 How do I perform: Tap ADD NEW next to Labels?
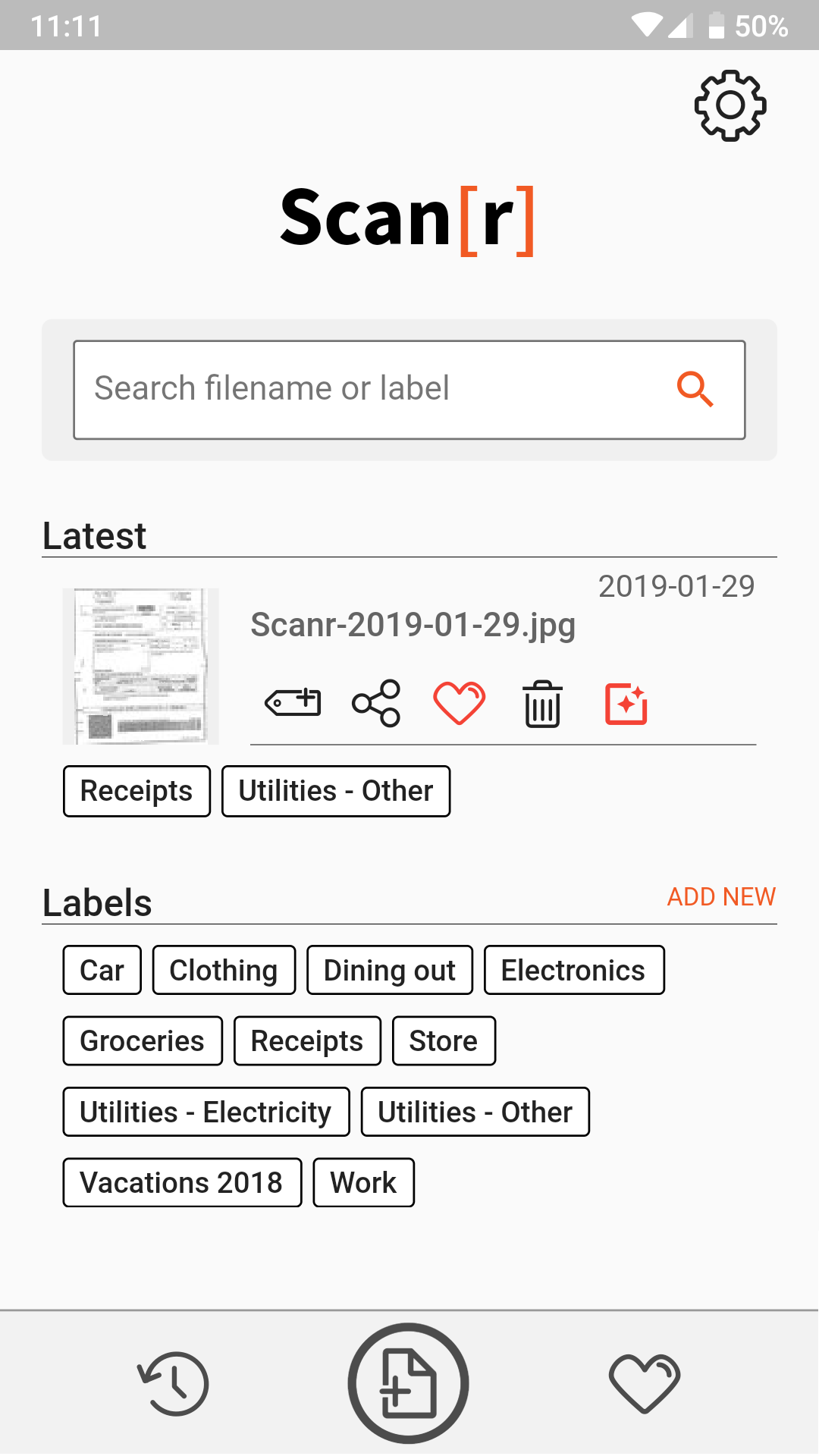721,896
